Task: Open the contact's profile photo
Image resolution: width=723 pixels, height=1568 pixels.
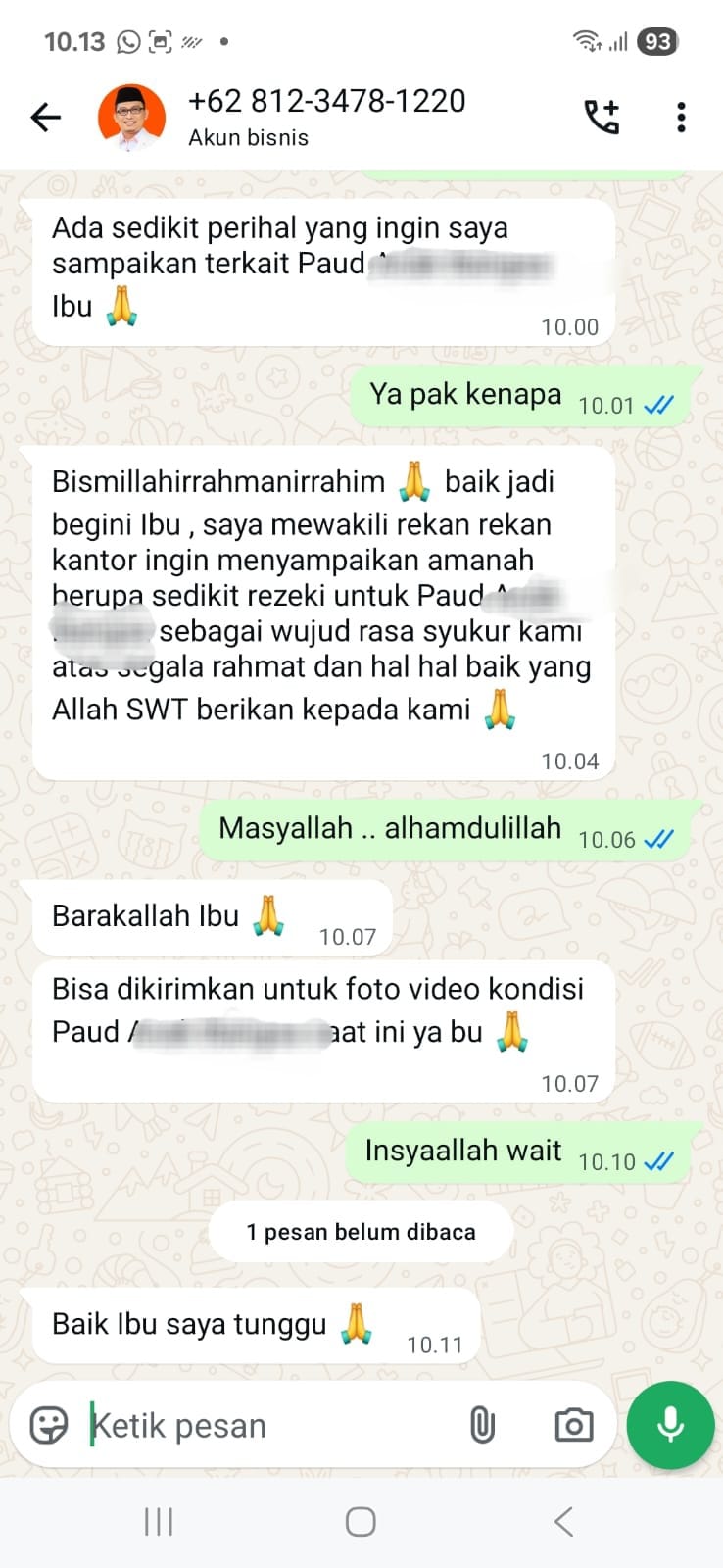Action: coord(131,118)
